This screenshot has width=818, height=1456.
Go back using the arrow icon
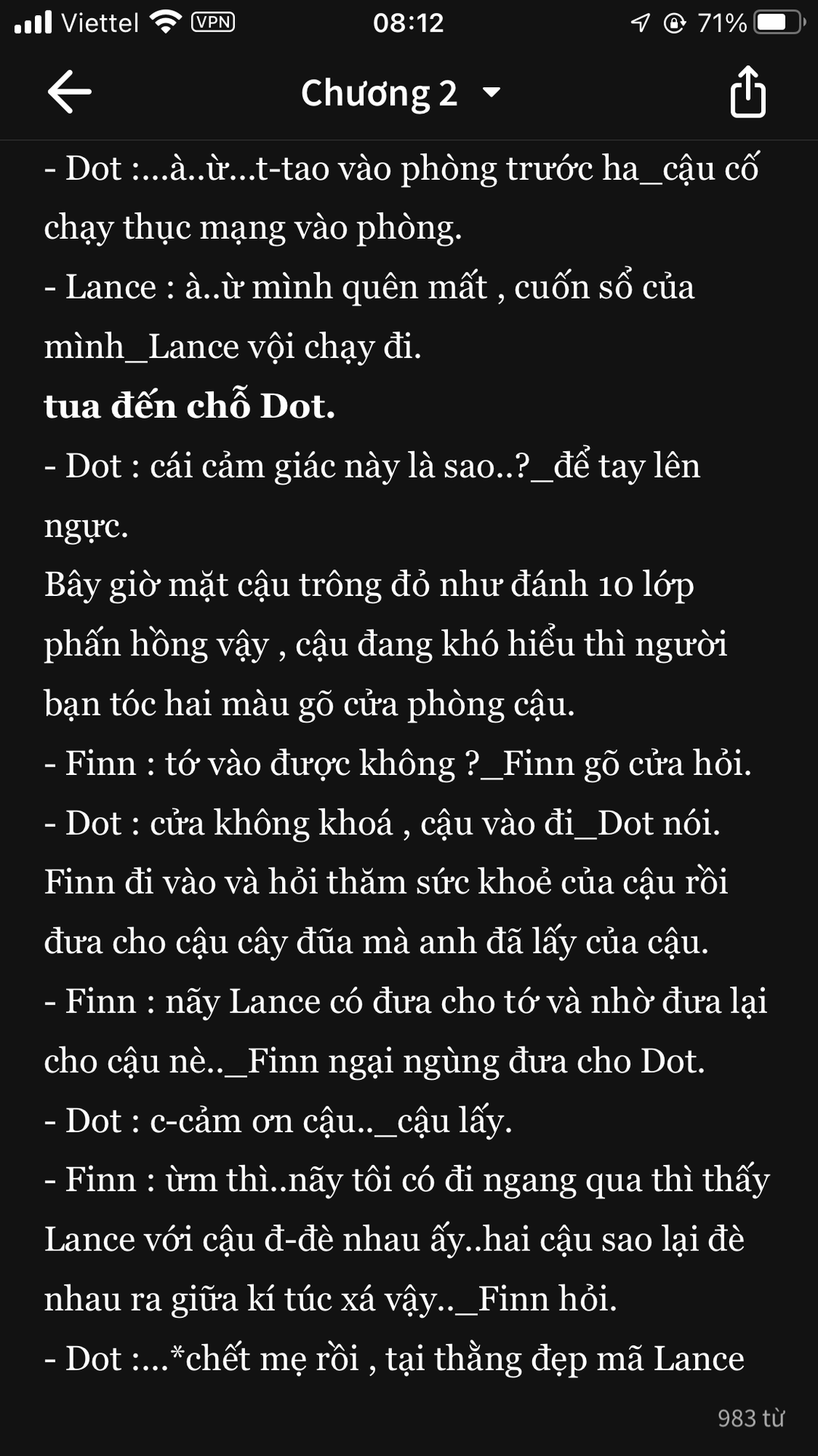point(69,92)
